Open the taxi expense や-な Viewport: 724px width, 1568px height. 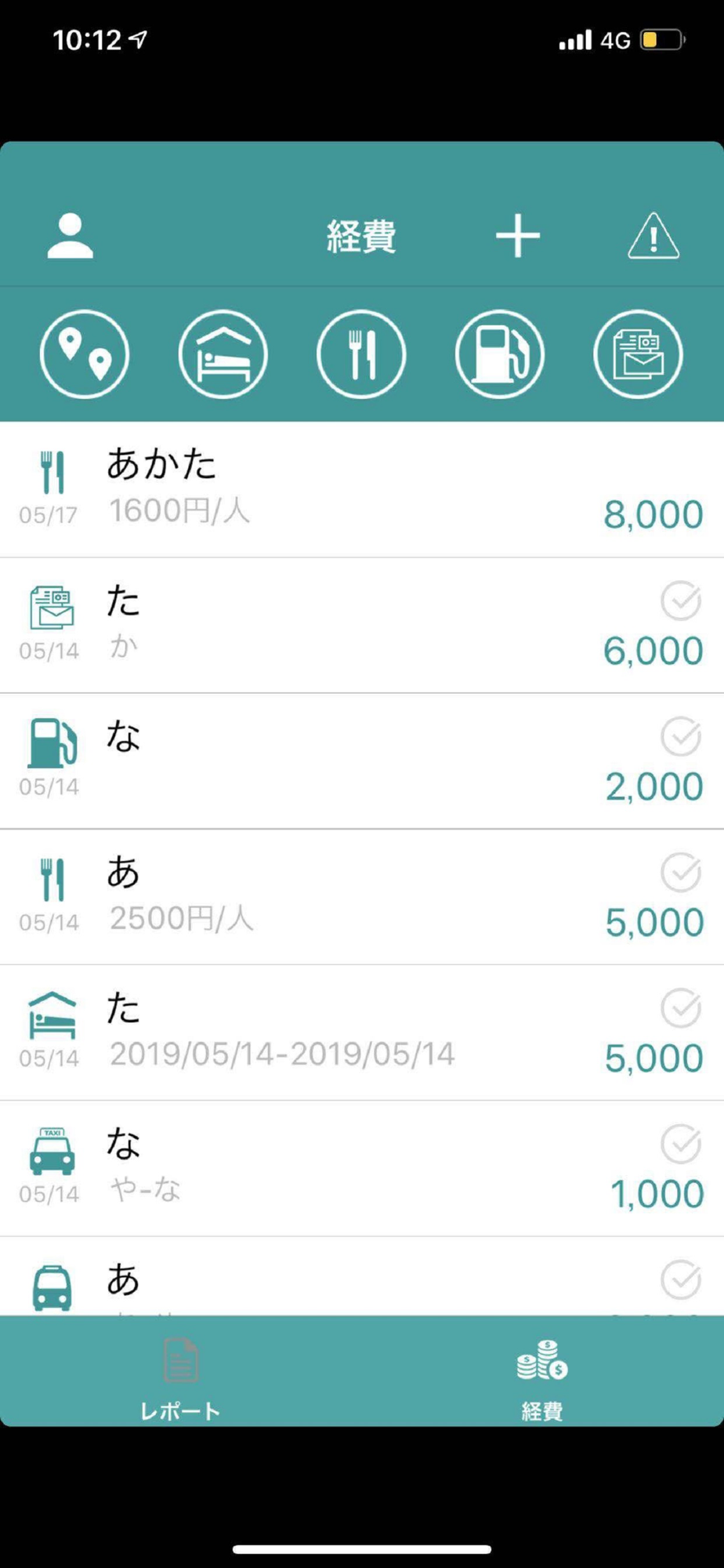(362, 1169)
